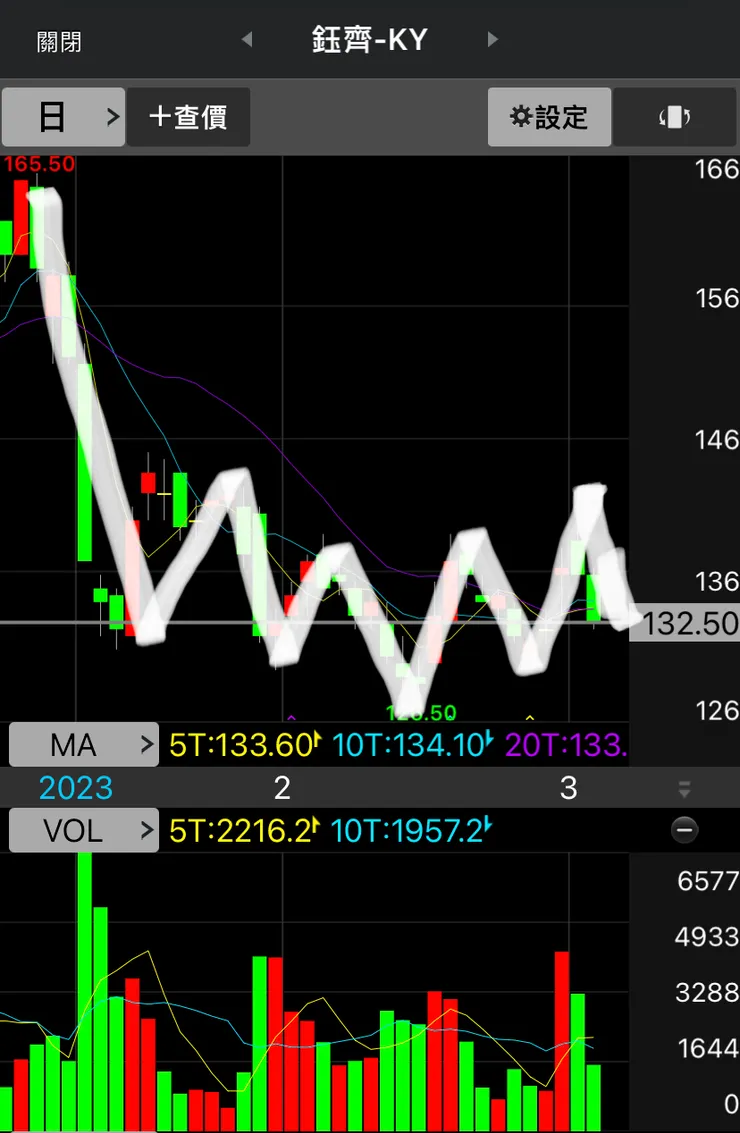Image resolution: width=740 pixels, height=1133 pixels.
Task: Tap the 查價 price lookup button
Action: point(188,117)
